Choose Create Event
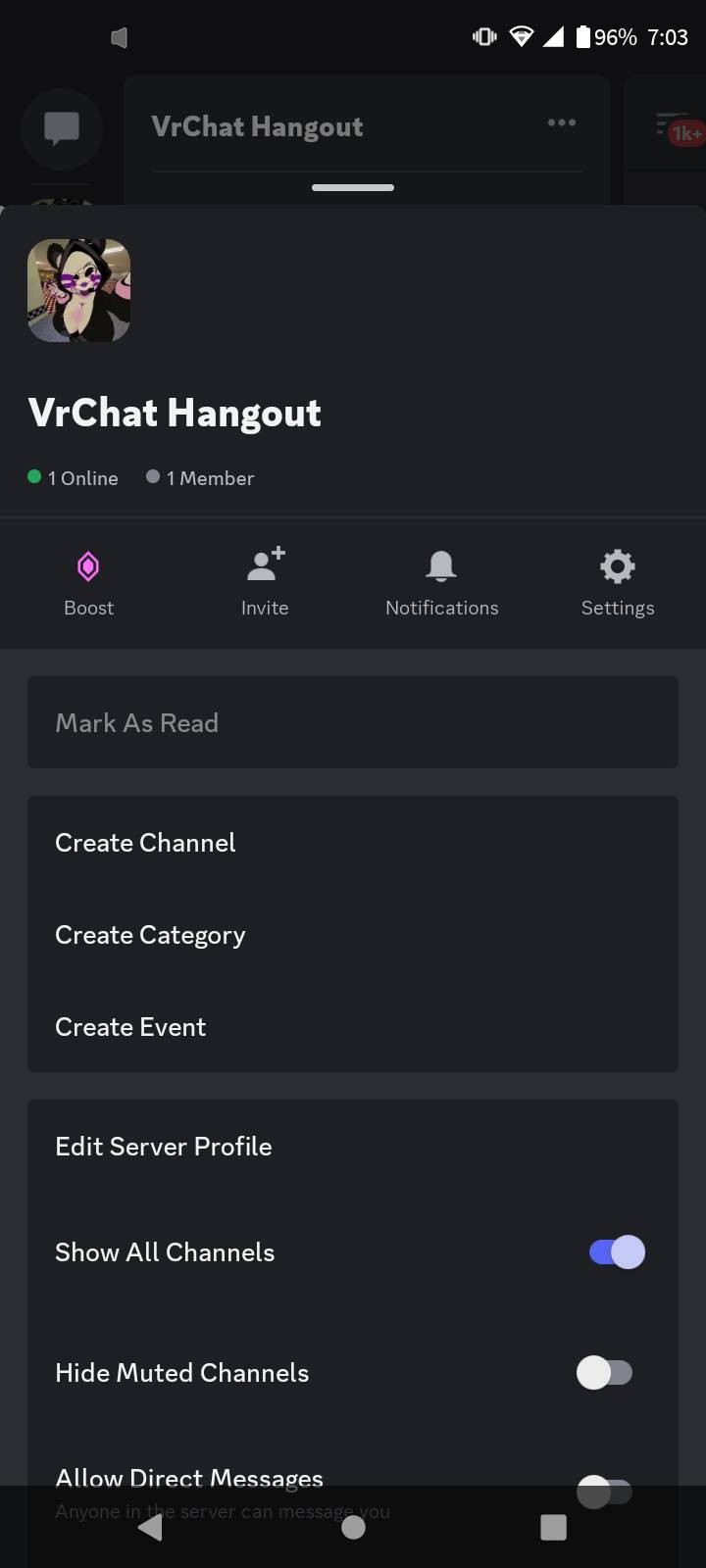 click(353, 1027)
